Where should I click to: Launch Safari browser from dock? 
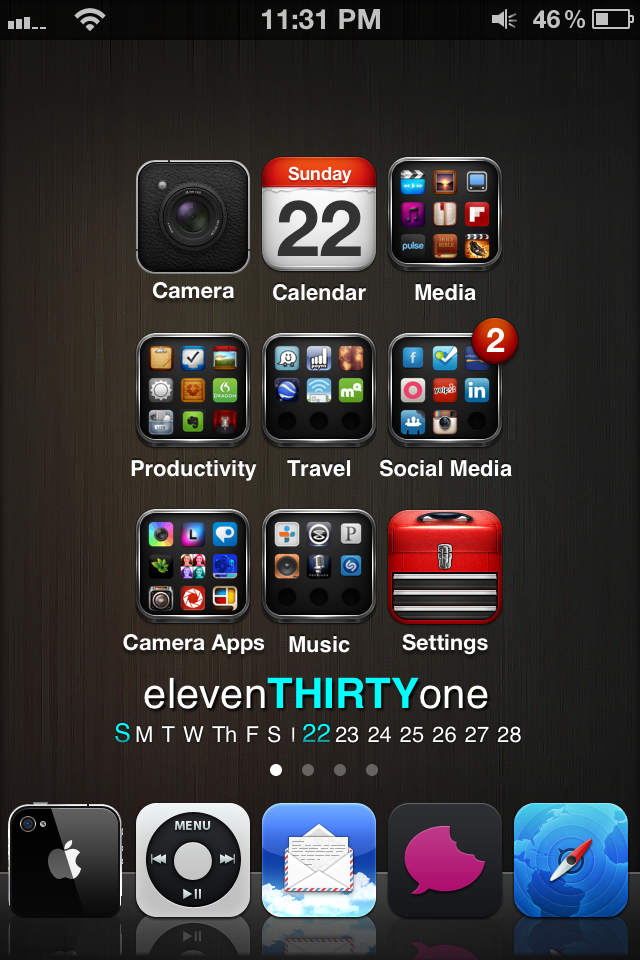(571, 861)
